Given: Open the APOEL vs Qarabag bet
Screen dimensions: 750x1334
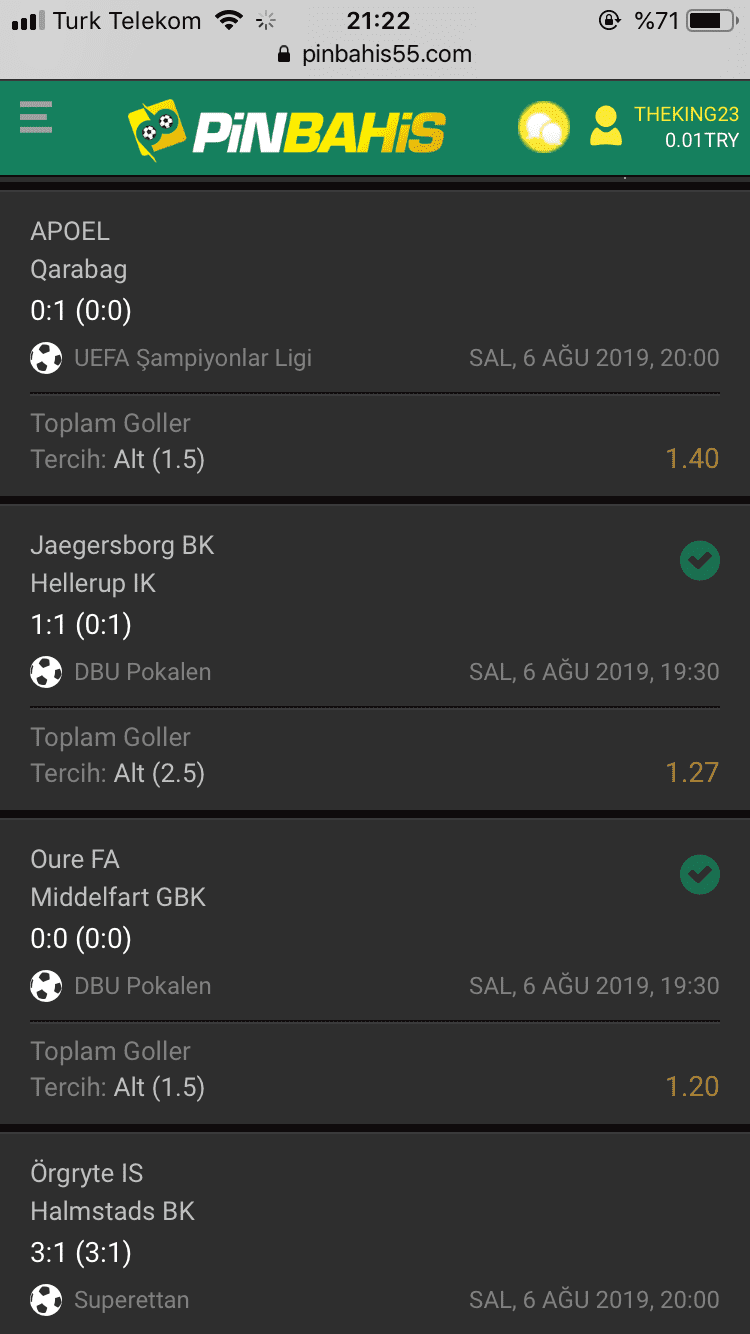Looking at the screenshot, I should coord(375,343).
